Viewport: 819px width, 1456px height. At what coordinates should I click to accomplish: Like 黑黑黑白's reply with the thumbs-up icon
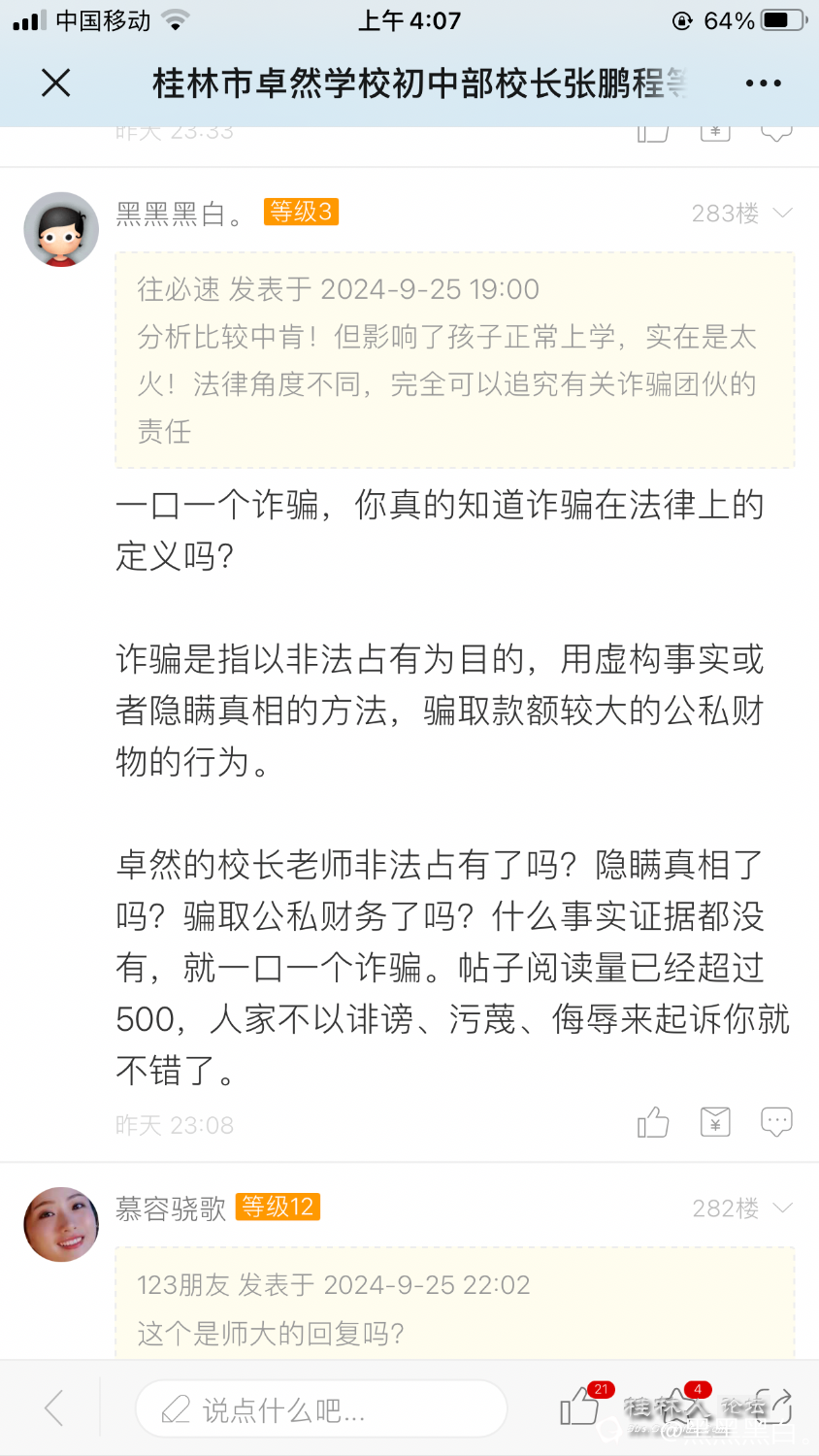click(x=652, y=1122)
